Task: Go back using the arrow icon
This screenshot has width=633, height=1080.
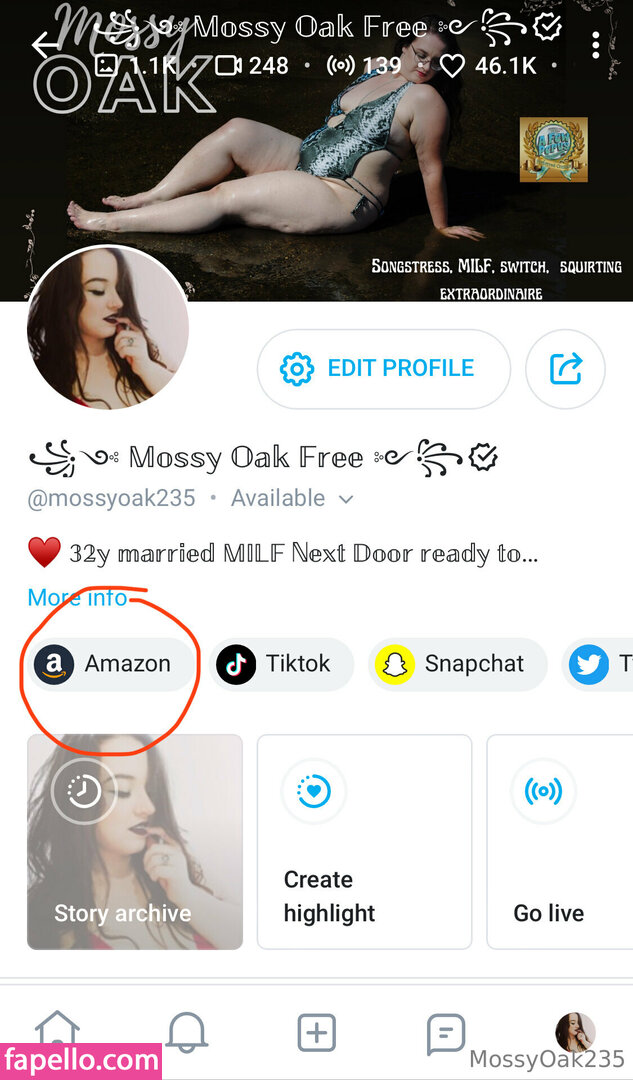Action: coord(45,44)
